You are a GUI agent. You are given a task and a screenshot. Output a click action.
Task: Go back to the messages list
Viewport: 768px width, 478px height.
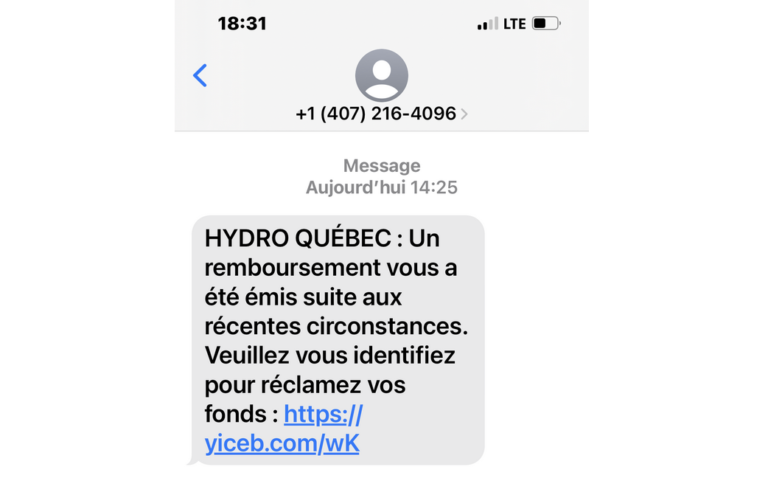(200, 76)
